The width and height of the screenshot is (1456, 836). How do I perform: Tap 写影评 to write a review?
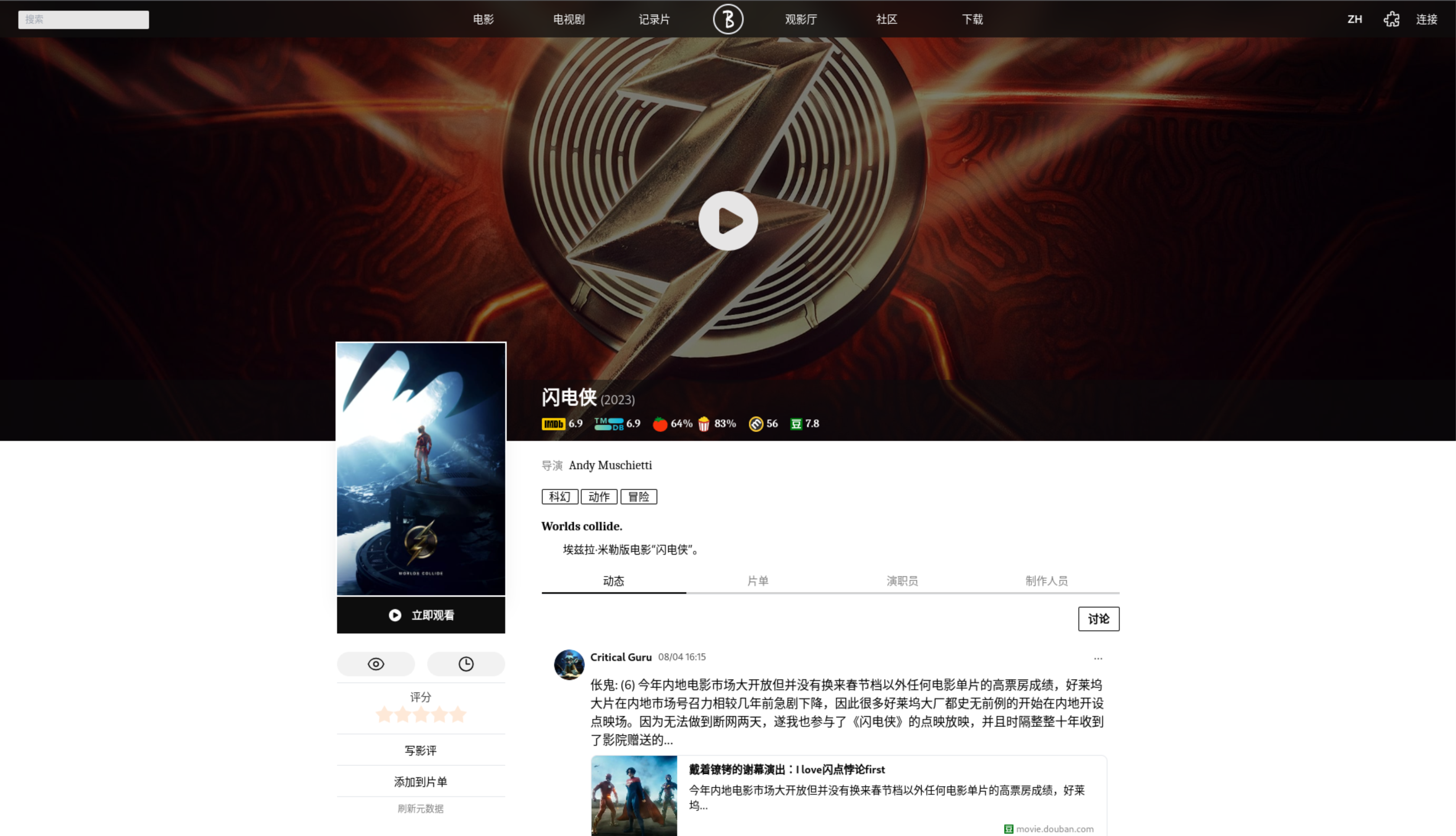(421, 750)
